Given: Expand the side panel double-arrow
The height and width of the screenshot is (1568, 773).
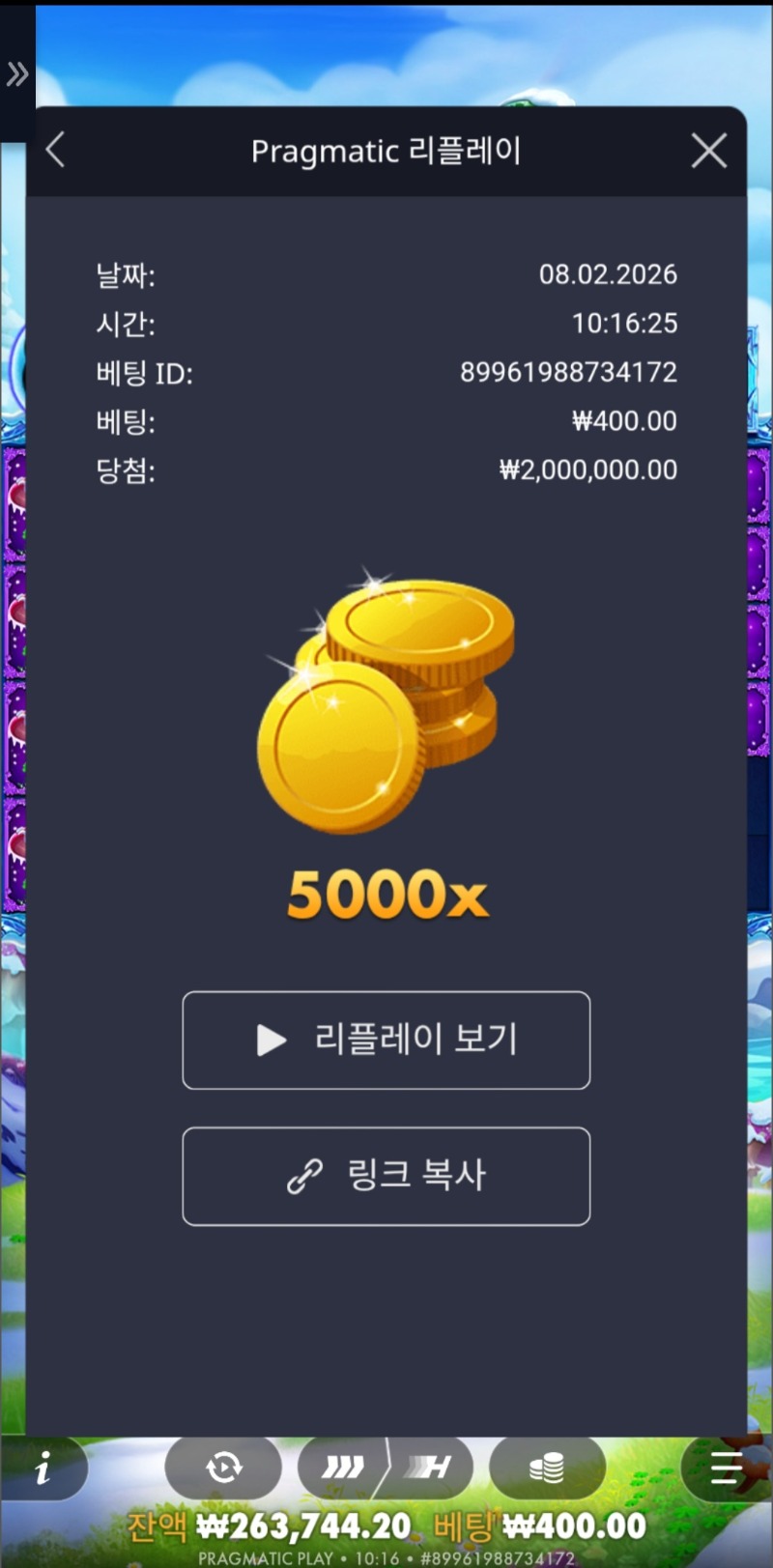Looking at the screenshot, I should point(17,73).
